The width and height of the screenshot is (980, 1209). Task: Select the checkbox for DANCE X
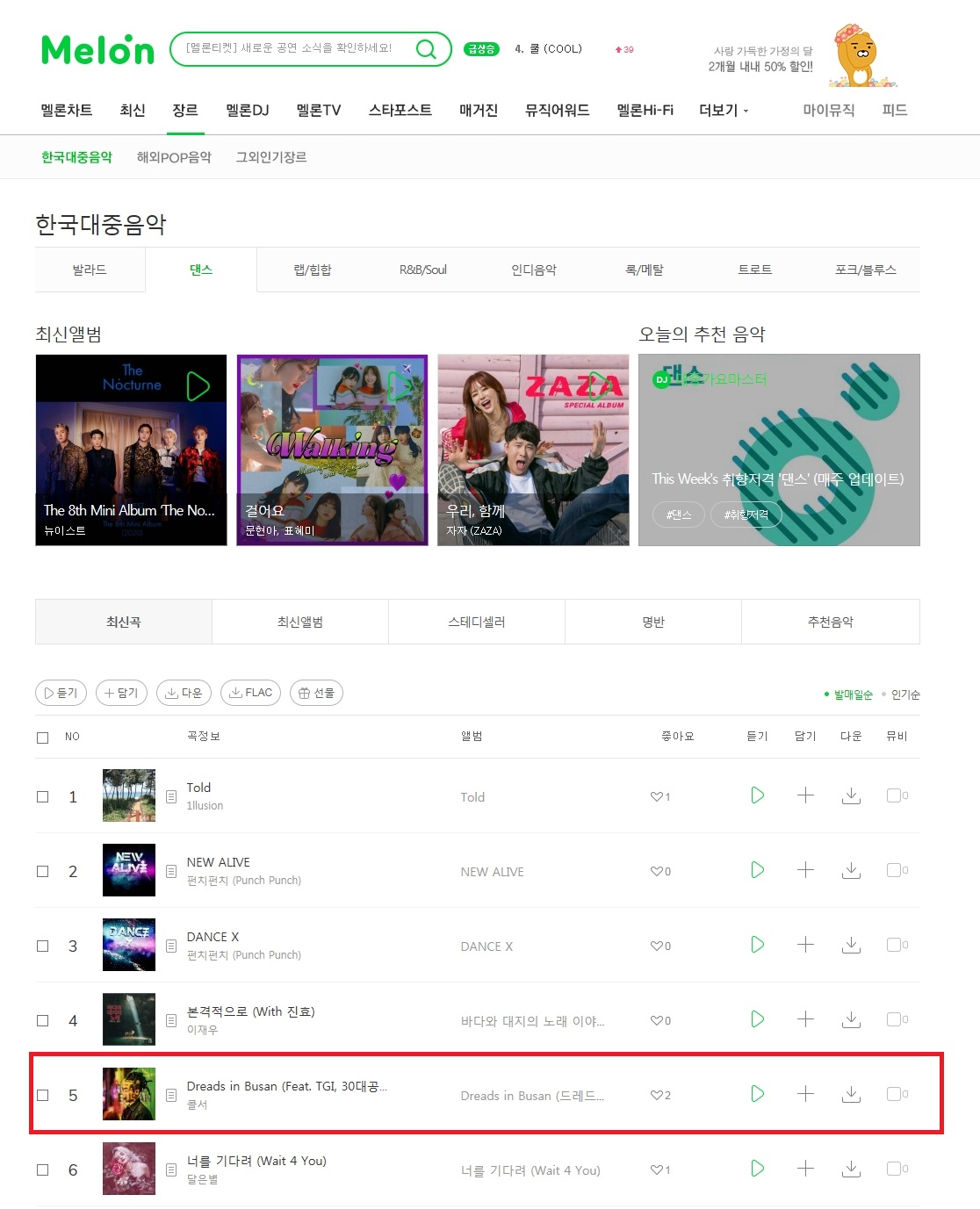[x=42, y=946]
